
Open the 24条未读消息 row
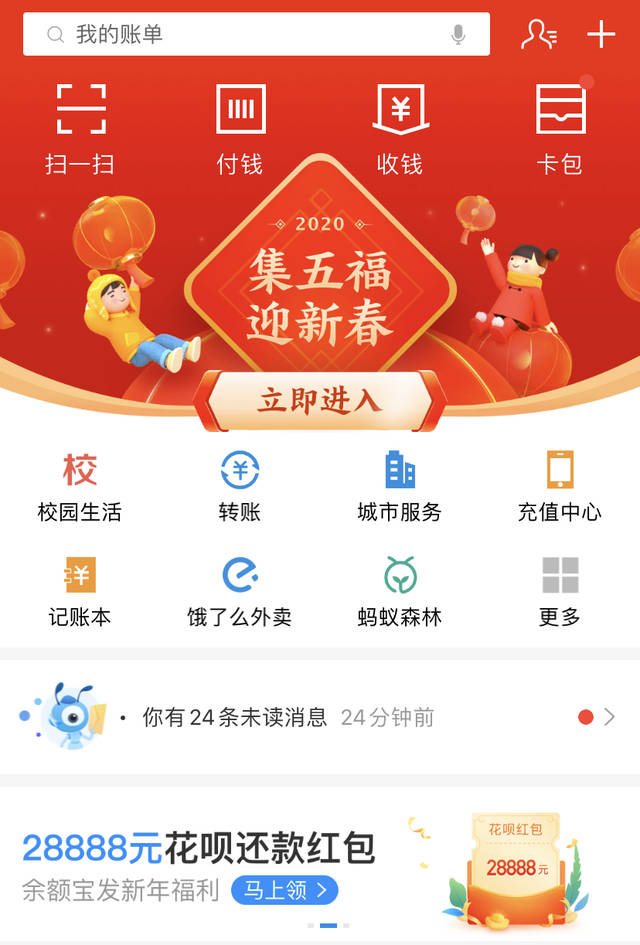pyautogui.click(x=320, y=717)
